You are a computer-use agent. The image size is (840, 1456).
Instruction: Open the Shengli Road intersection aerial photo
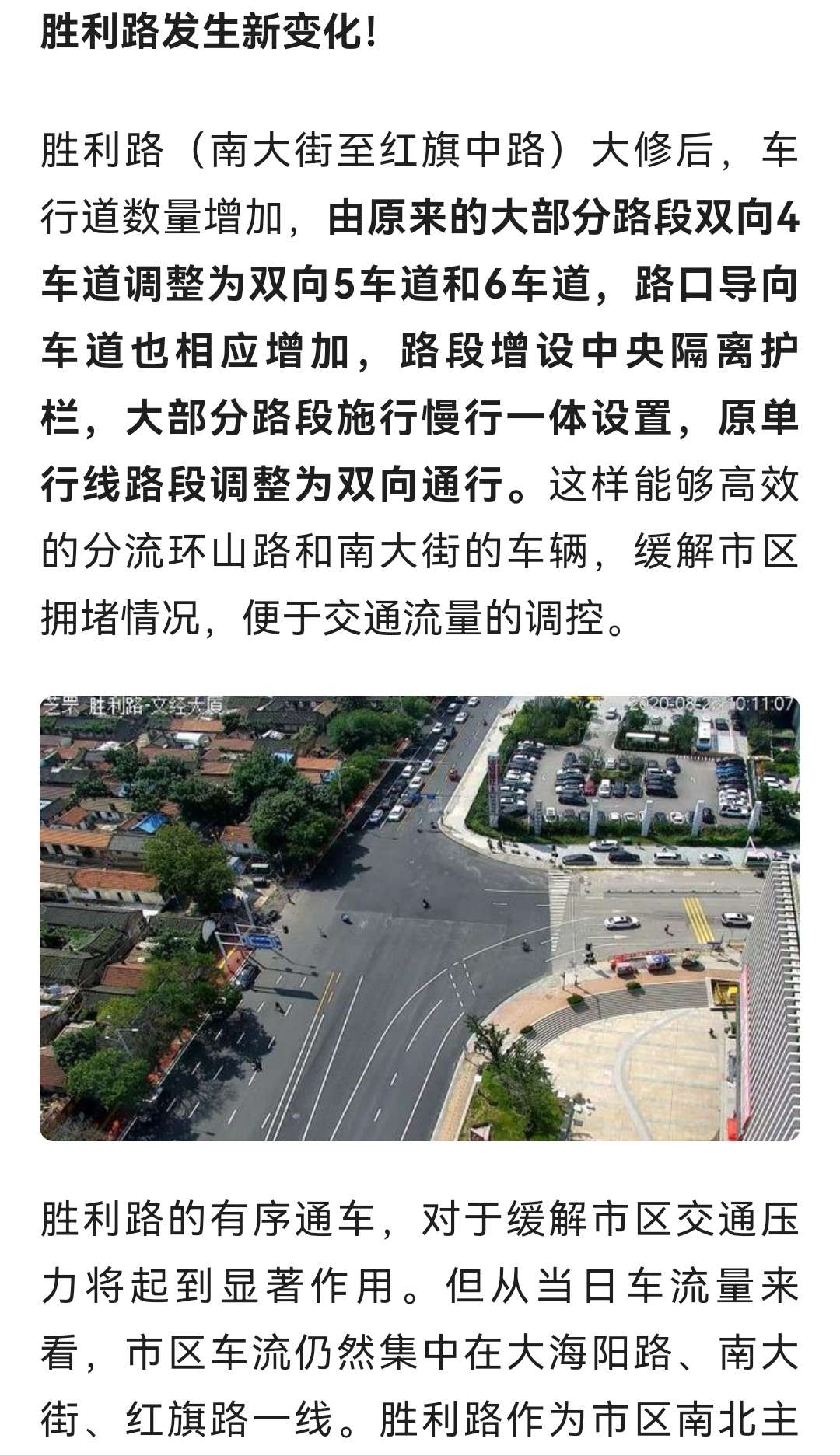420,918
